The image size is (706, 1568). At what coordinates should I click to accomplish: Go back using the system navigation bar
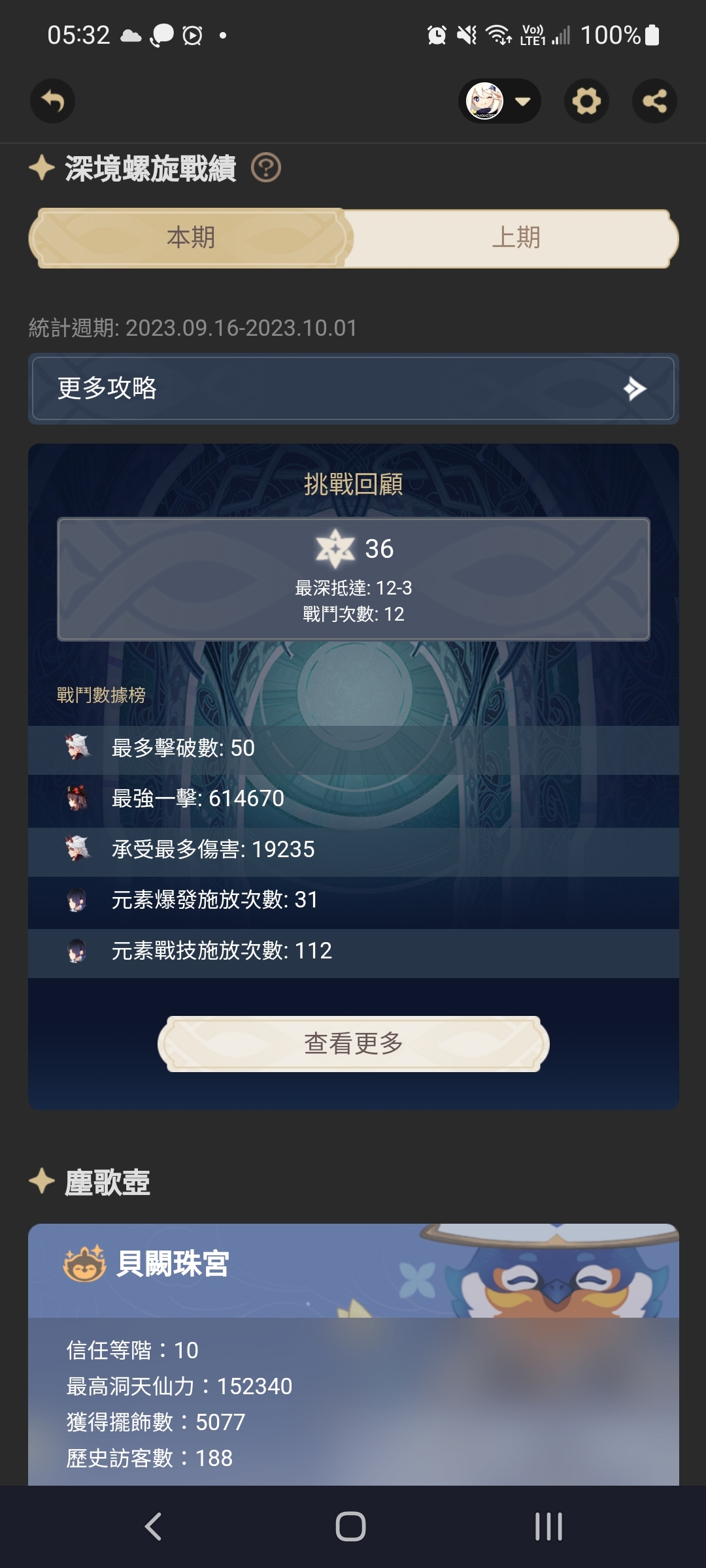coord(153,1527)
